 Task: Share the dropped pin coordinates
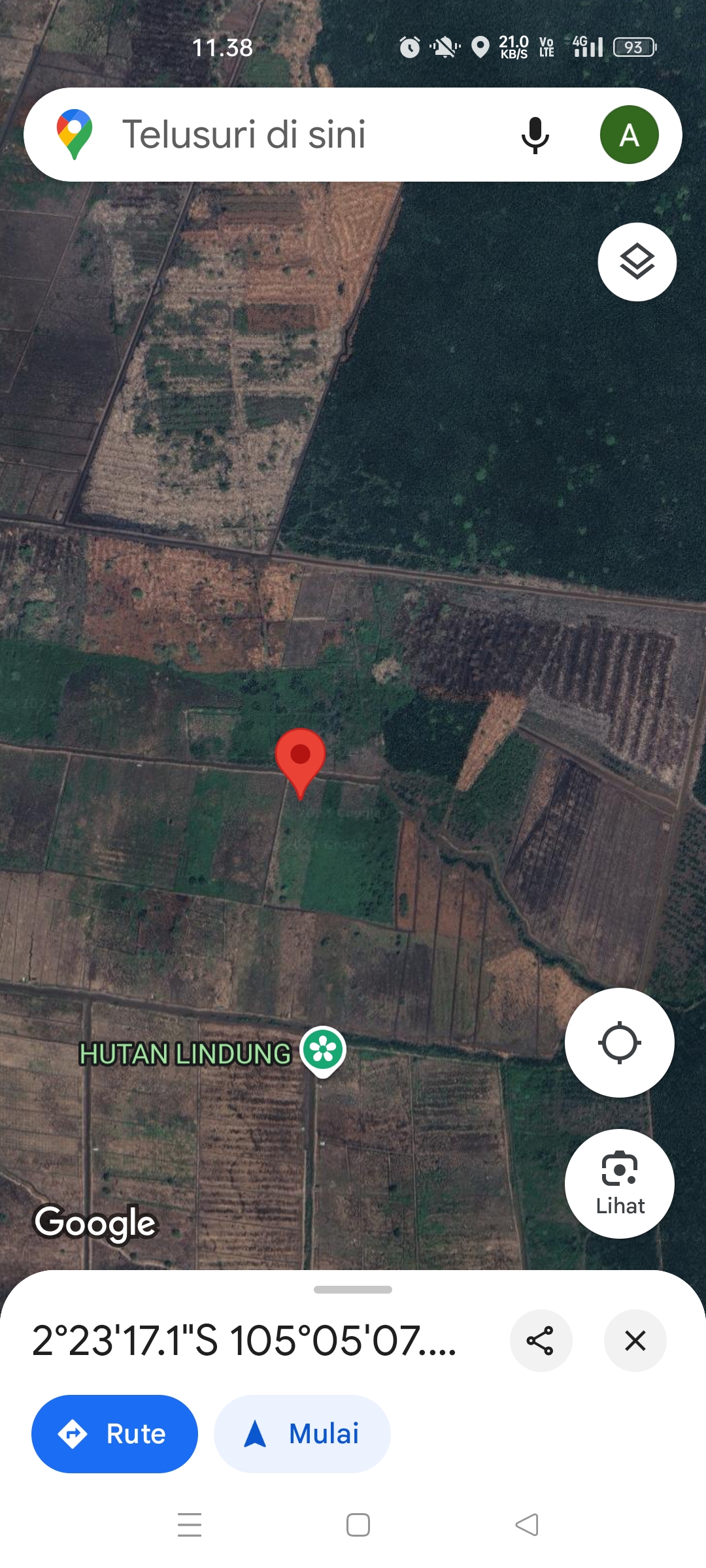(541, 1341)
